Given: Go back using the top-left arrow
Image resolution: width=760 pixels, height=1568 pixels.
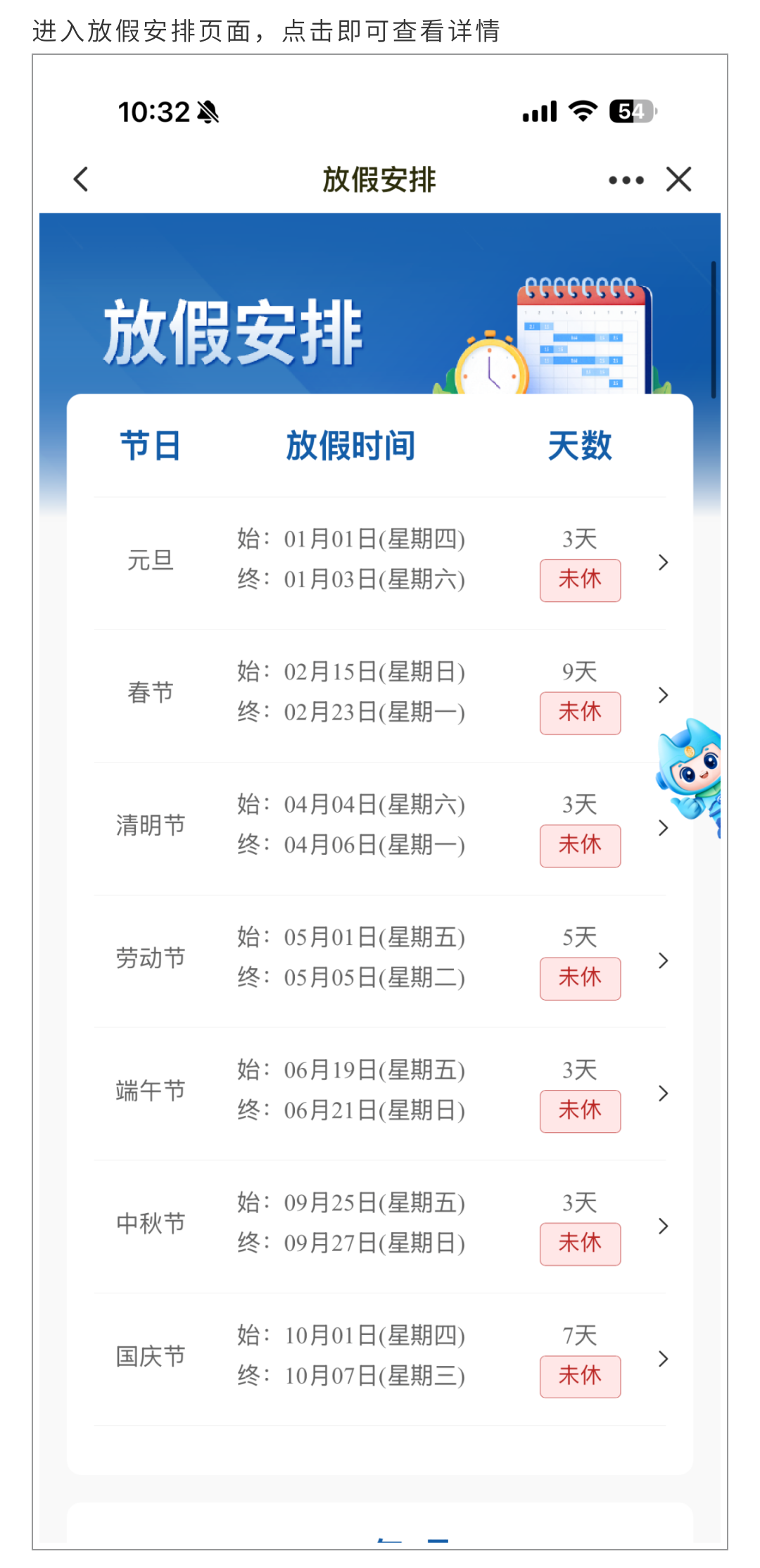Looking at the screenshot, I should click(x=82, y=179).
